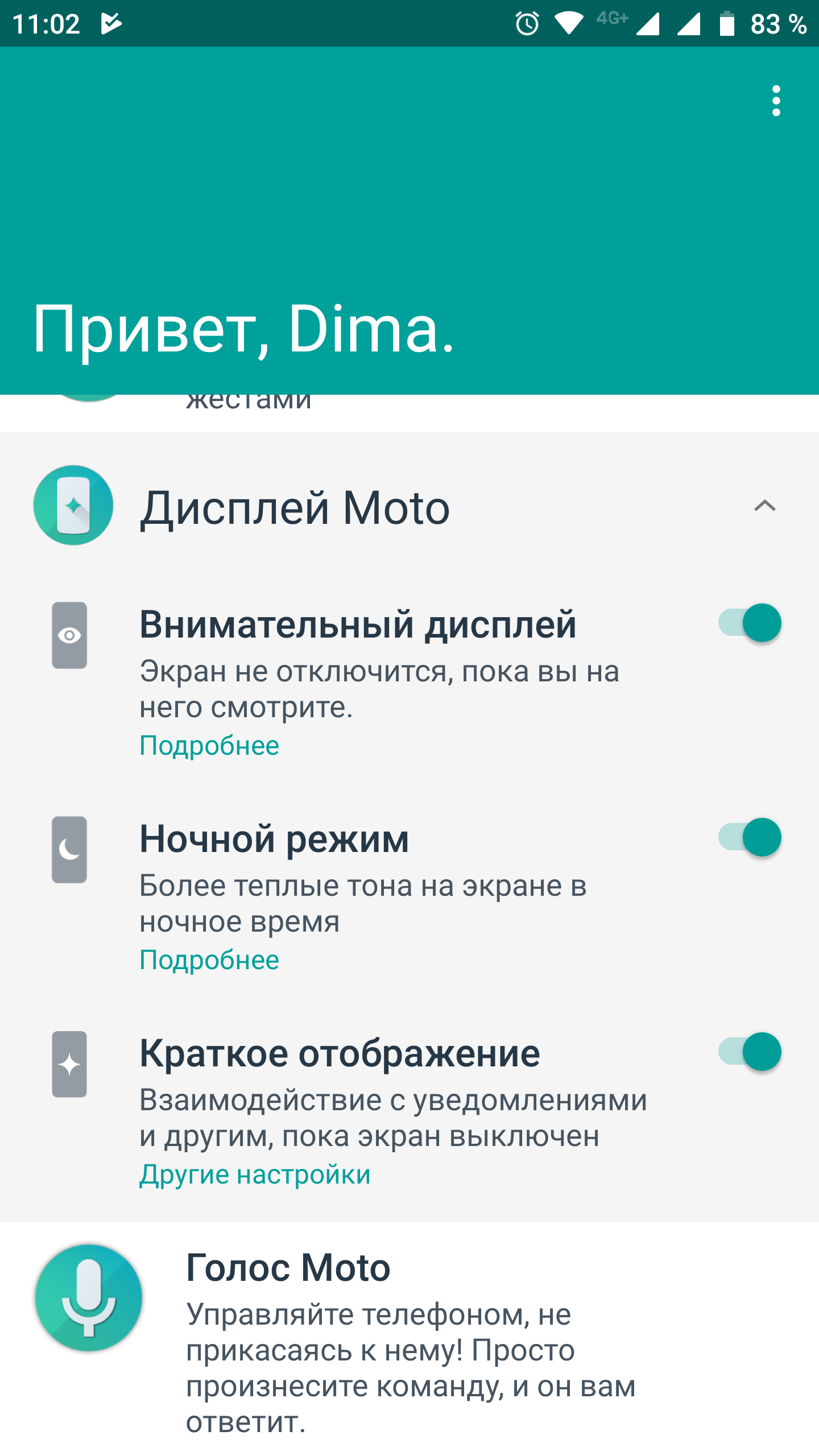Image resolution: width=819 pixels, height=1456 pixels.
Task: Open Другие настройки link
Action: [x=255, y=1174]
